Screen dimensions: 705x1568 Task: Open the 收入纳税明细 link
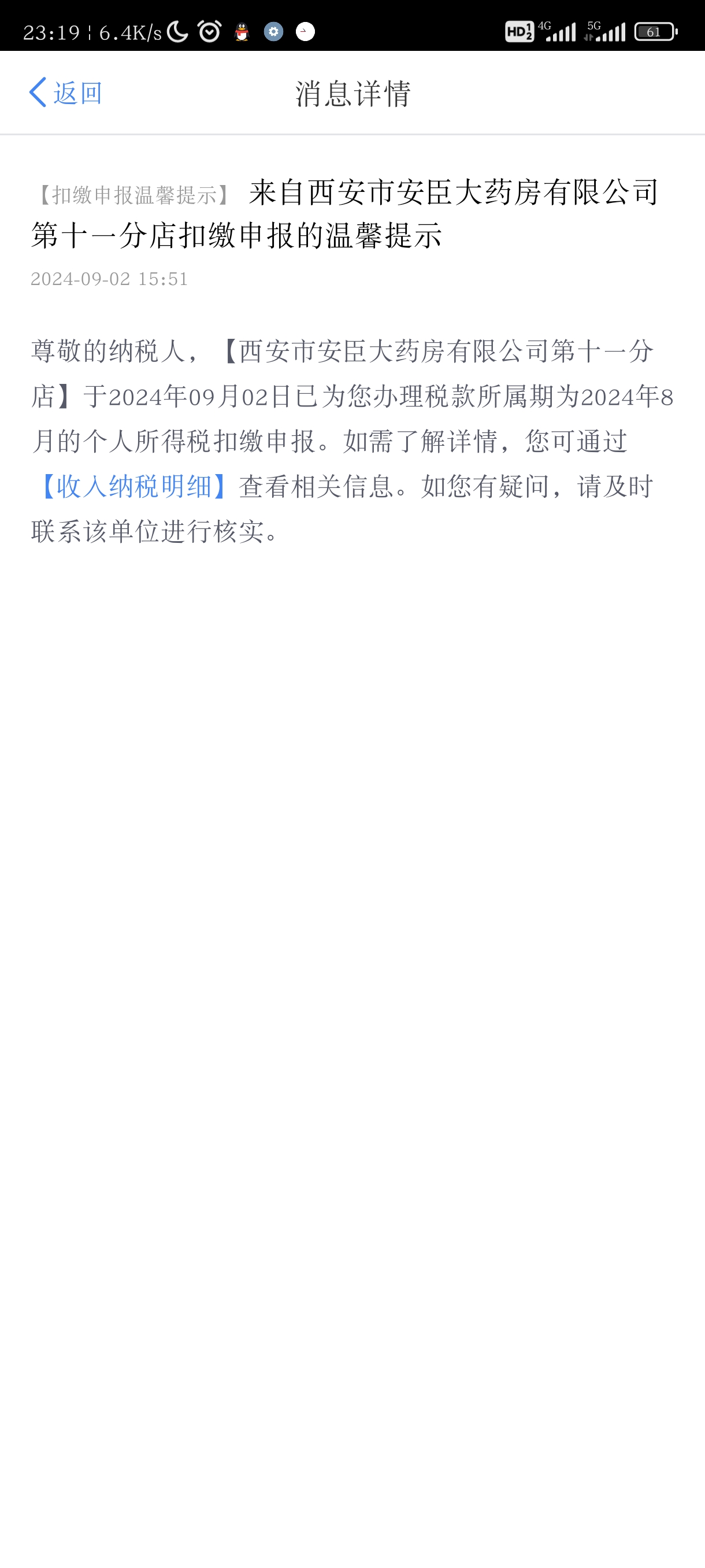[x=134, y=486]
